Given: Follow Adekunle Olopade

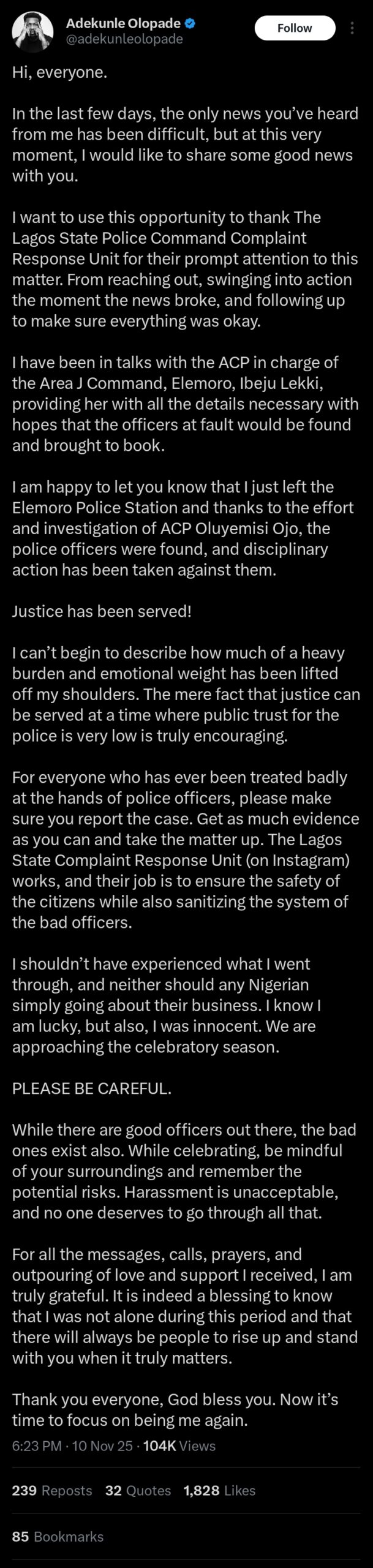Looking at the screenshot, I should pos(295,28).
